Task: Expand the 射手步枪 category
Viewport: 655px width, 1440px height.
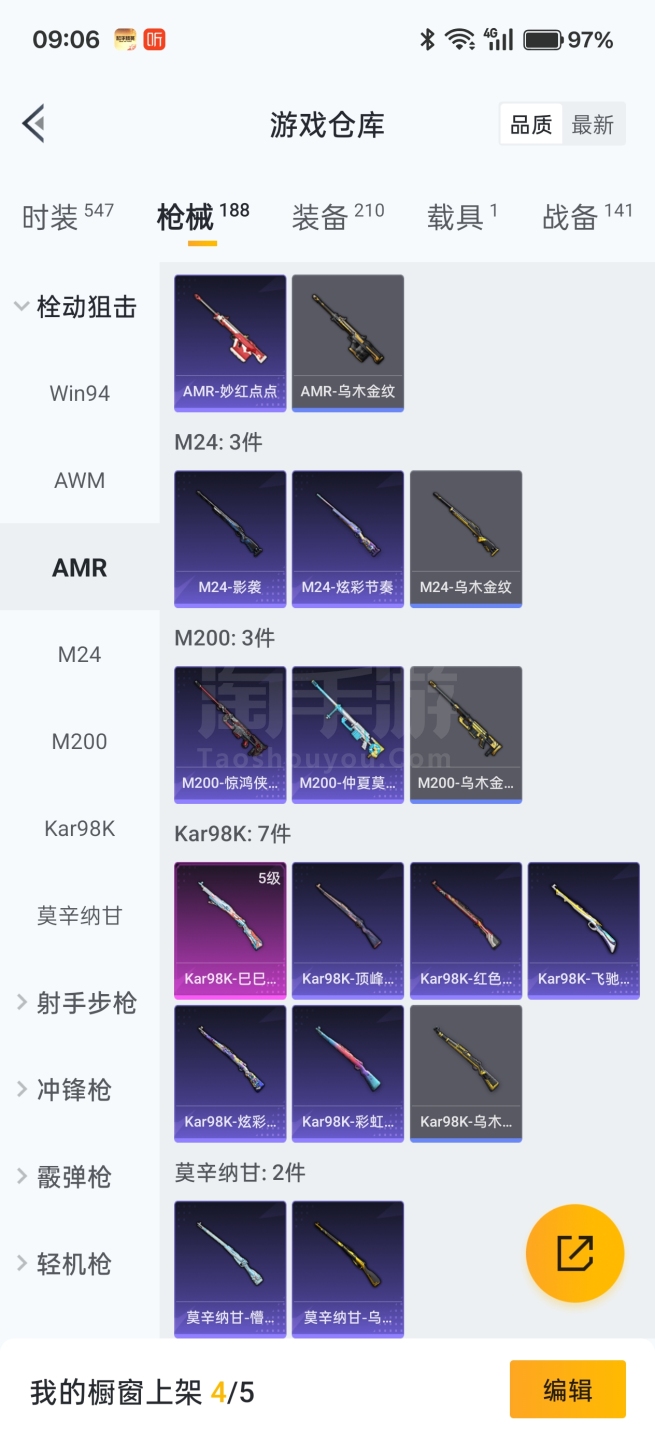Action: 78,1003
